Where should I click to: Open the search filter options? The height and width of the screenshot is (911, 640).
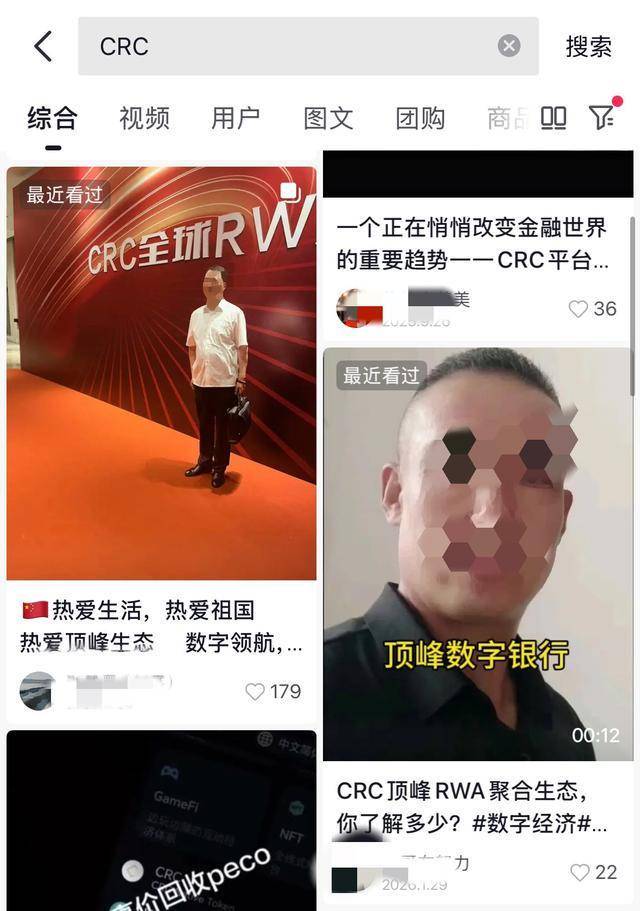click(601, 117)
